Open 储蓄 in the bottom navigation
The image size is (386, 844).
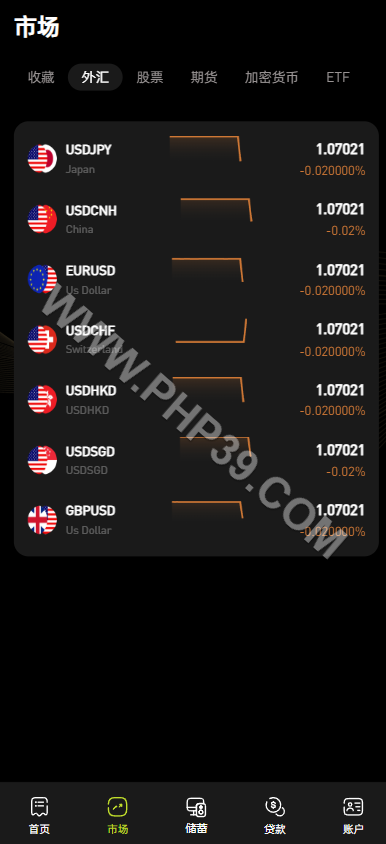196,815
